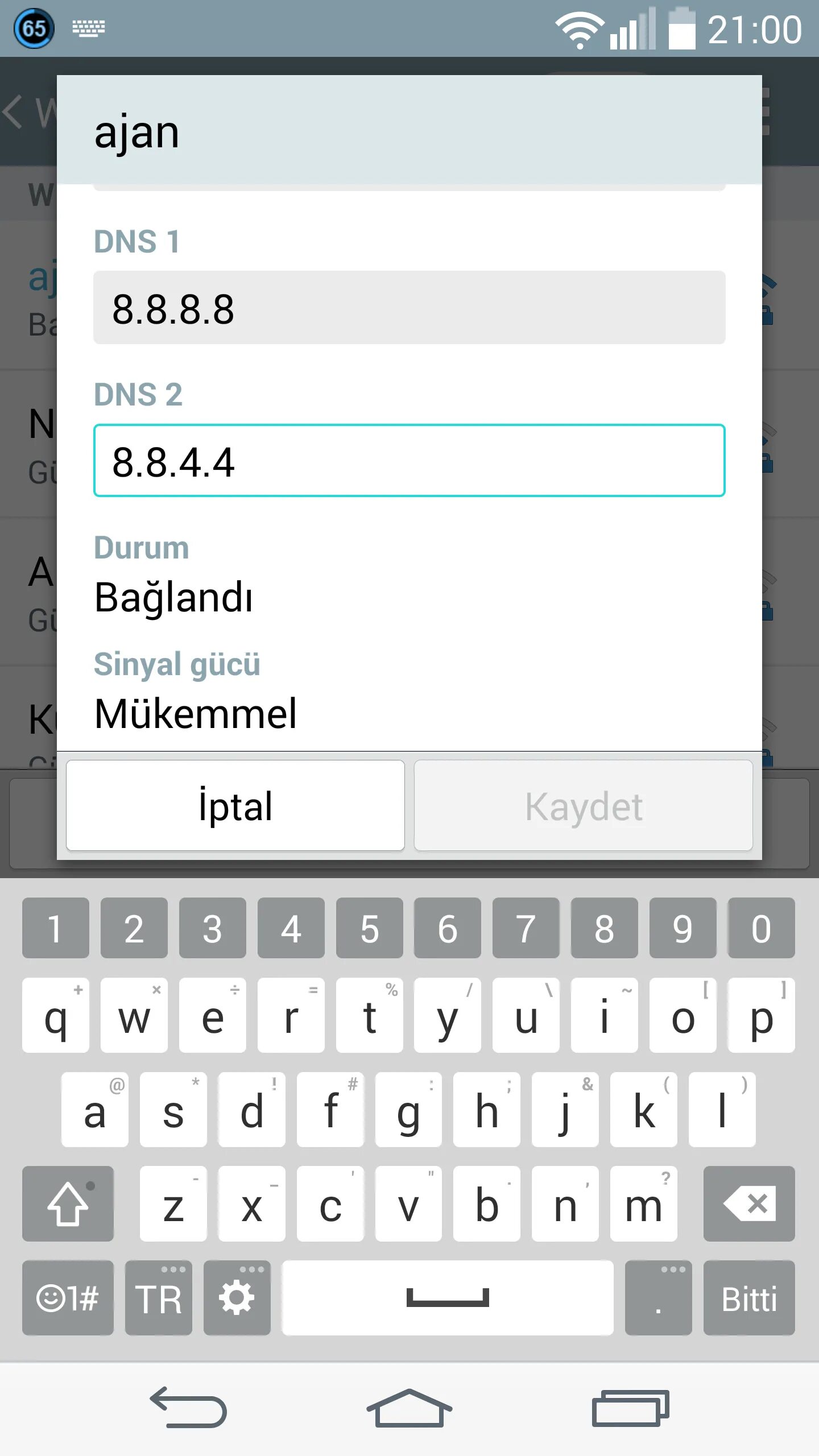This screenshot has height=1456, width=819.
Task: Tap the shift key
Action: coord(68,1203)
